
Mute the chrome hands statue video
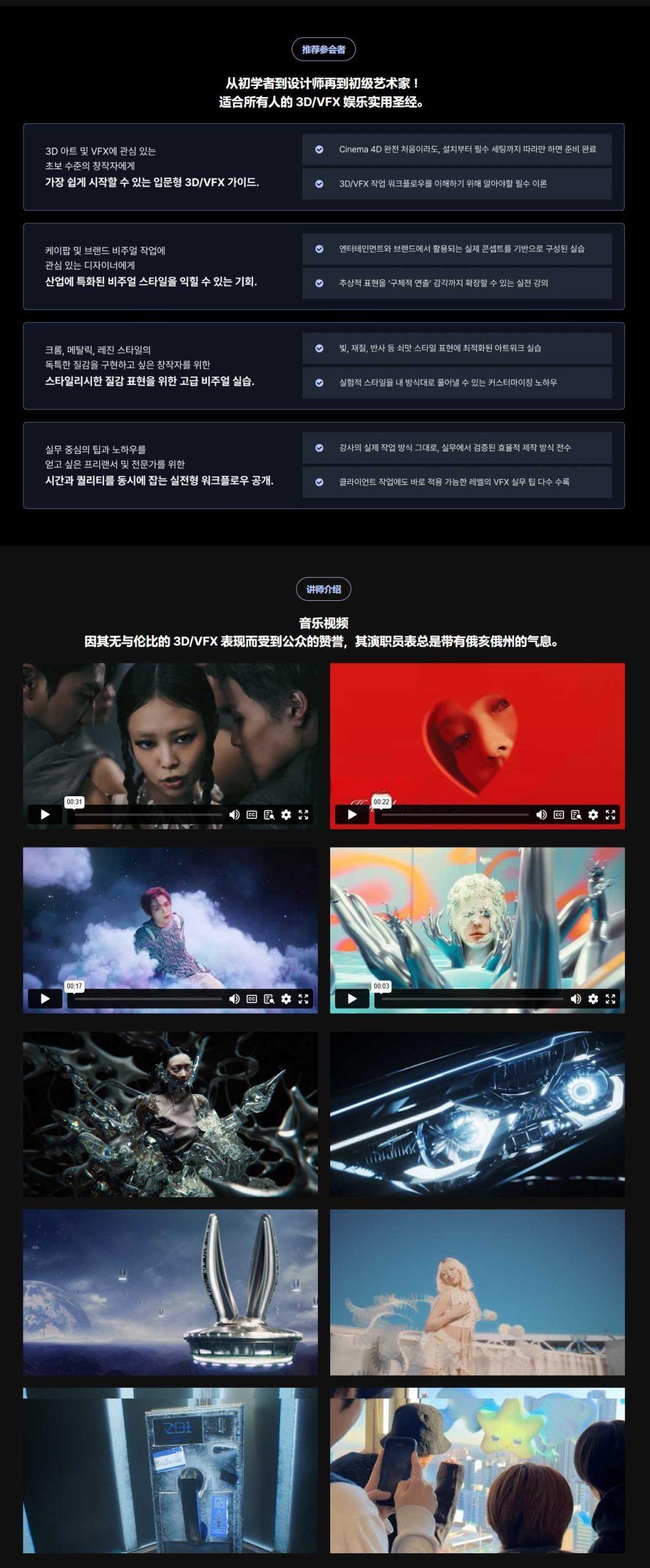tap(575, 999)
